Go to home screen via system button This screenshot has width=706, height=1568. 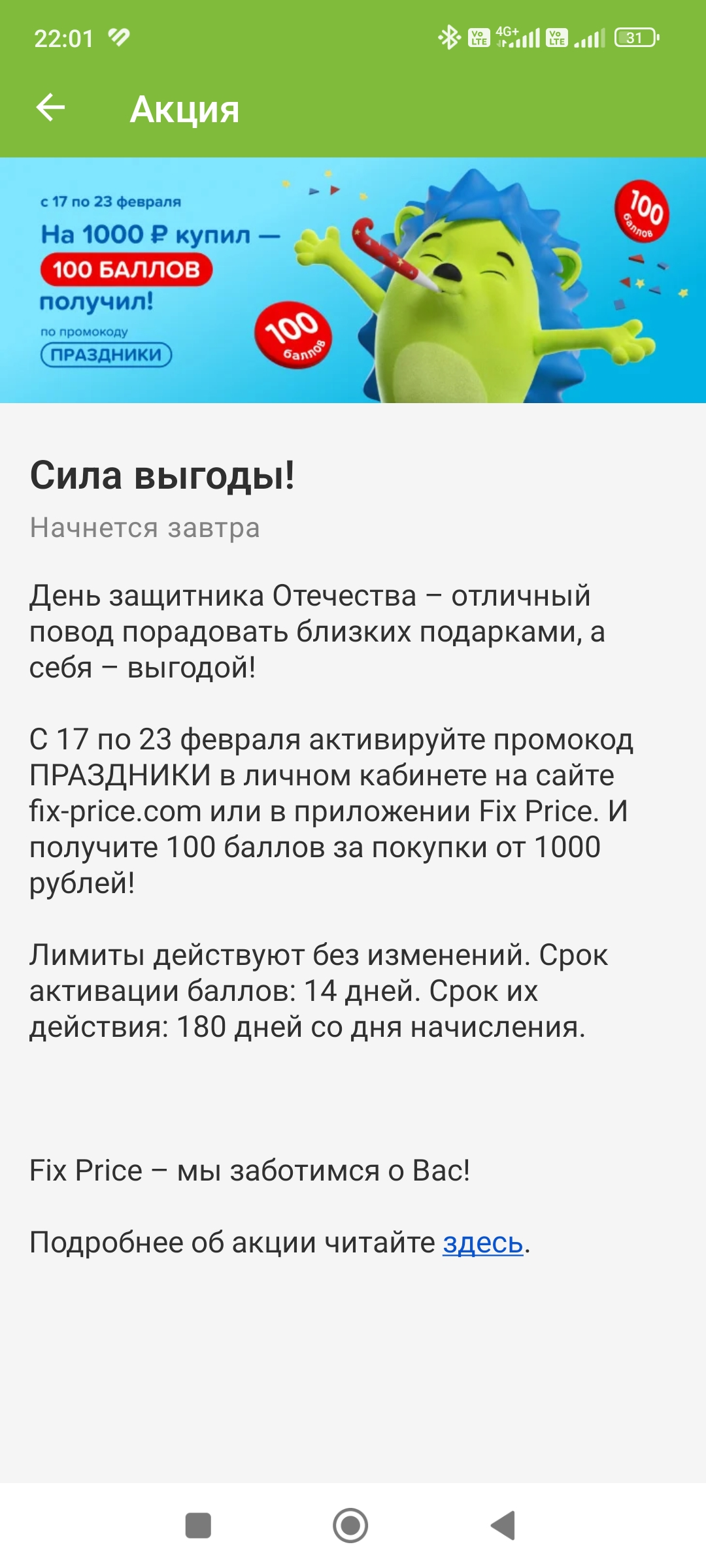(x=350, y=1526)
